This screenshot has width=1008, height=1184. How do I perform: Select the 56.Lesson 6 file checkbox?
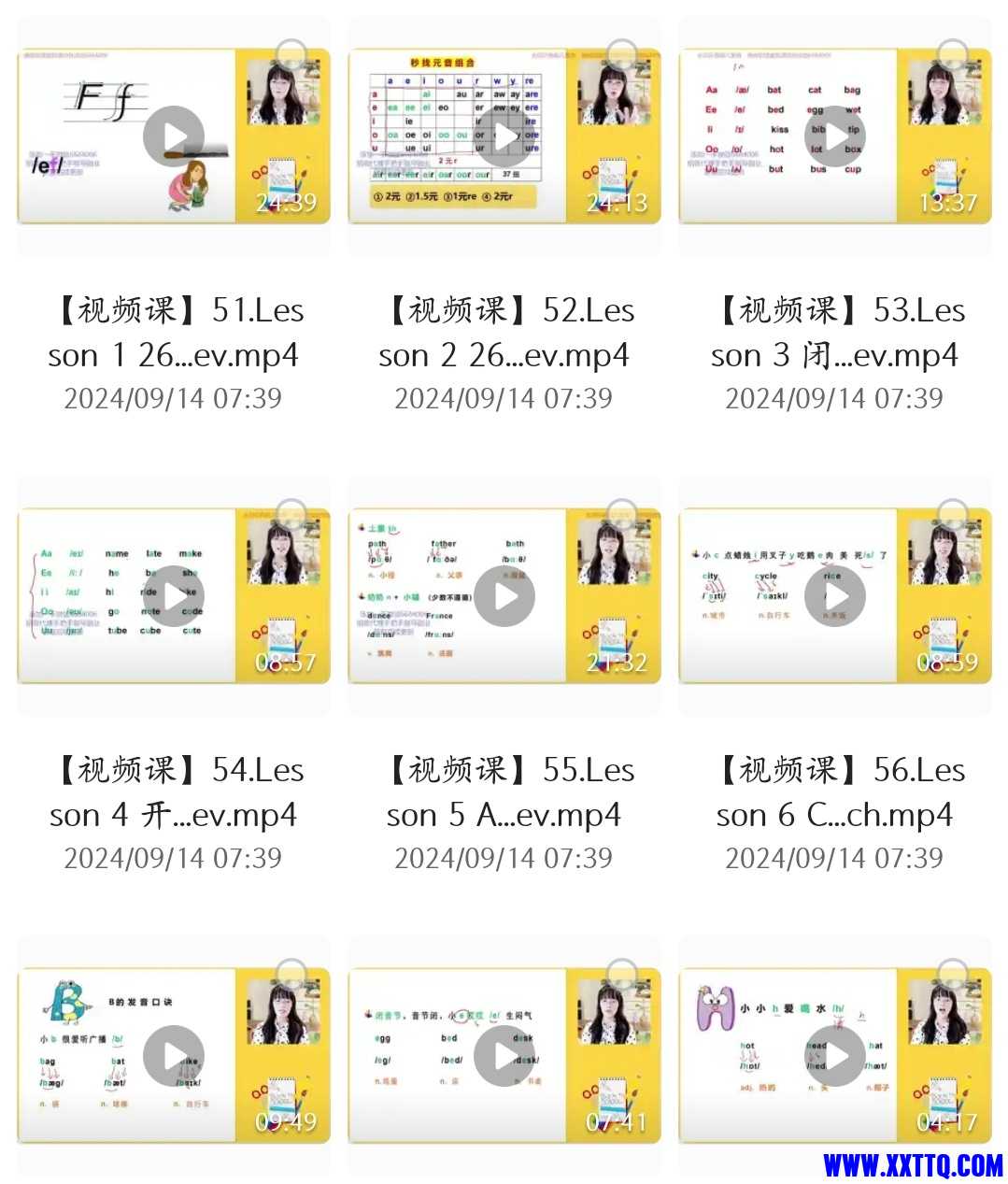point(953,514)
